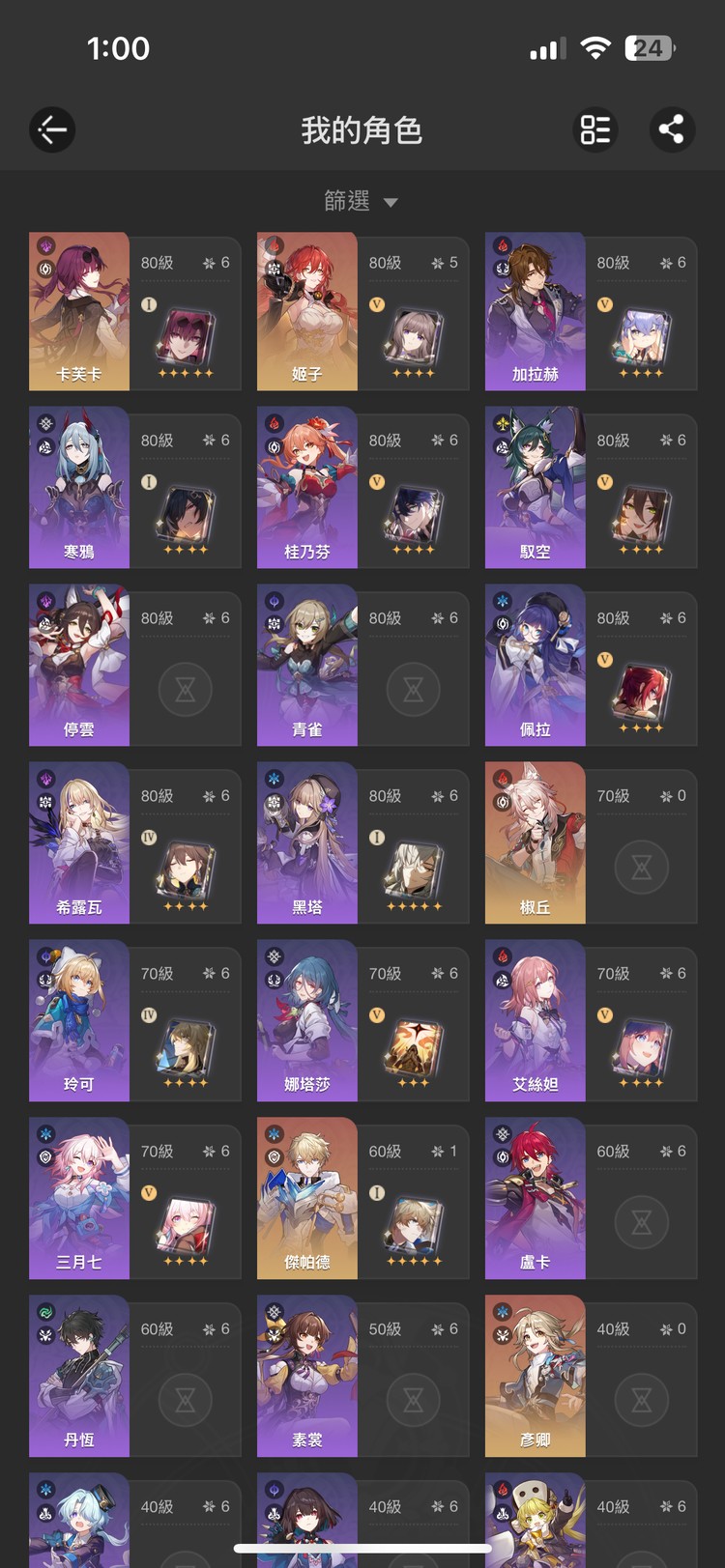Switch the character list layout view
The height and width of the screenshot is (1568, 725).
click(595, 129)
